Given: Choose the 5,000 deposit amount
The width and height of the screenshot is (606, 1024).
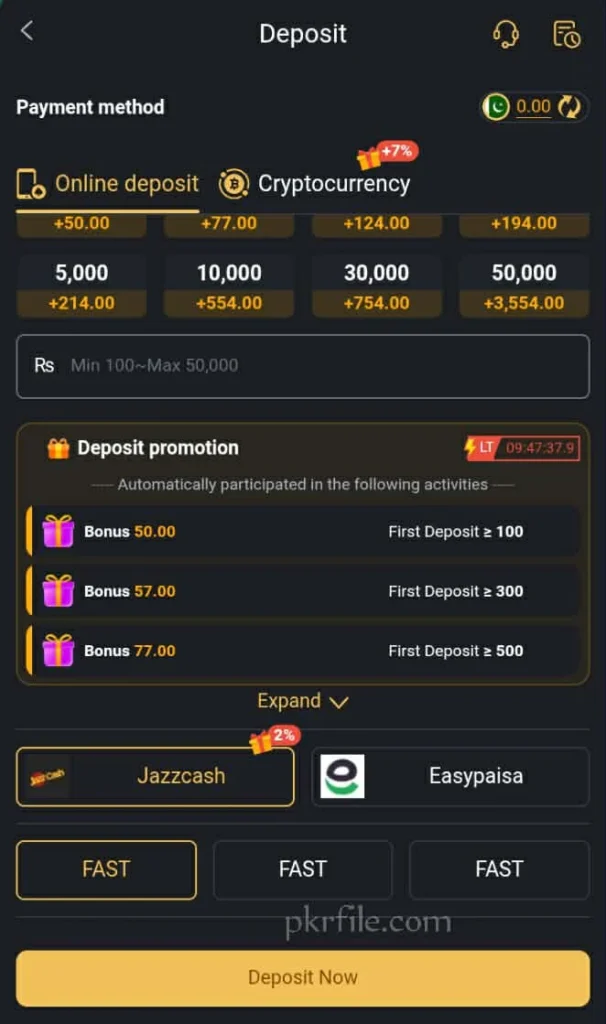Looking at the screenshot, I should (x=81, y=285).
